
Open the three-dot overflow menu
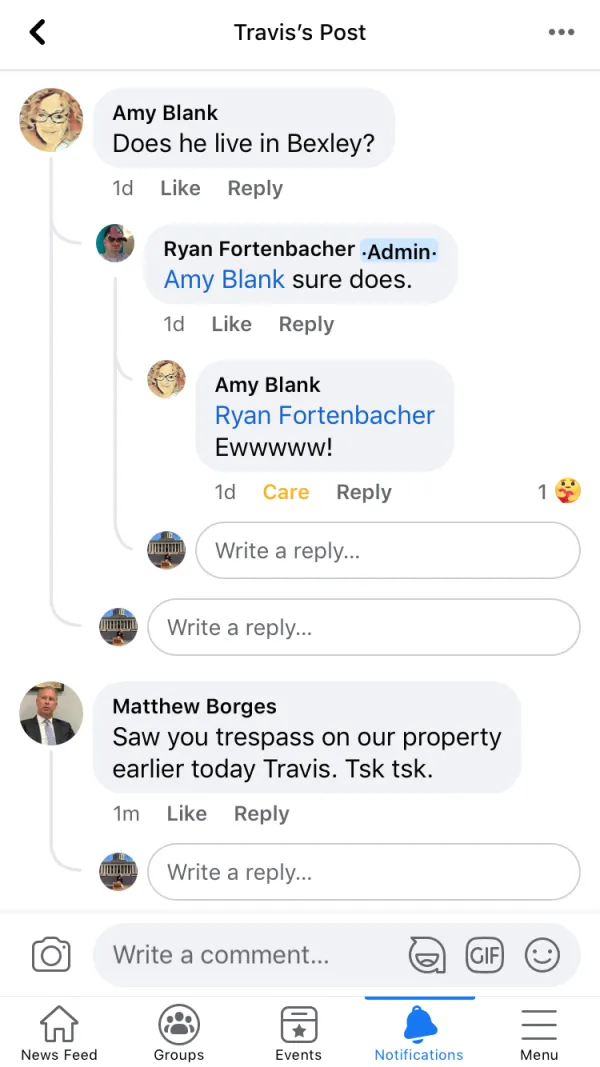[561, 32]
